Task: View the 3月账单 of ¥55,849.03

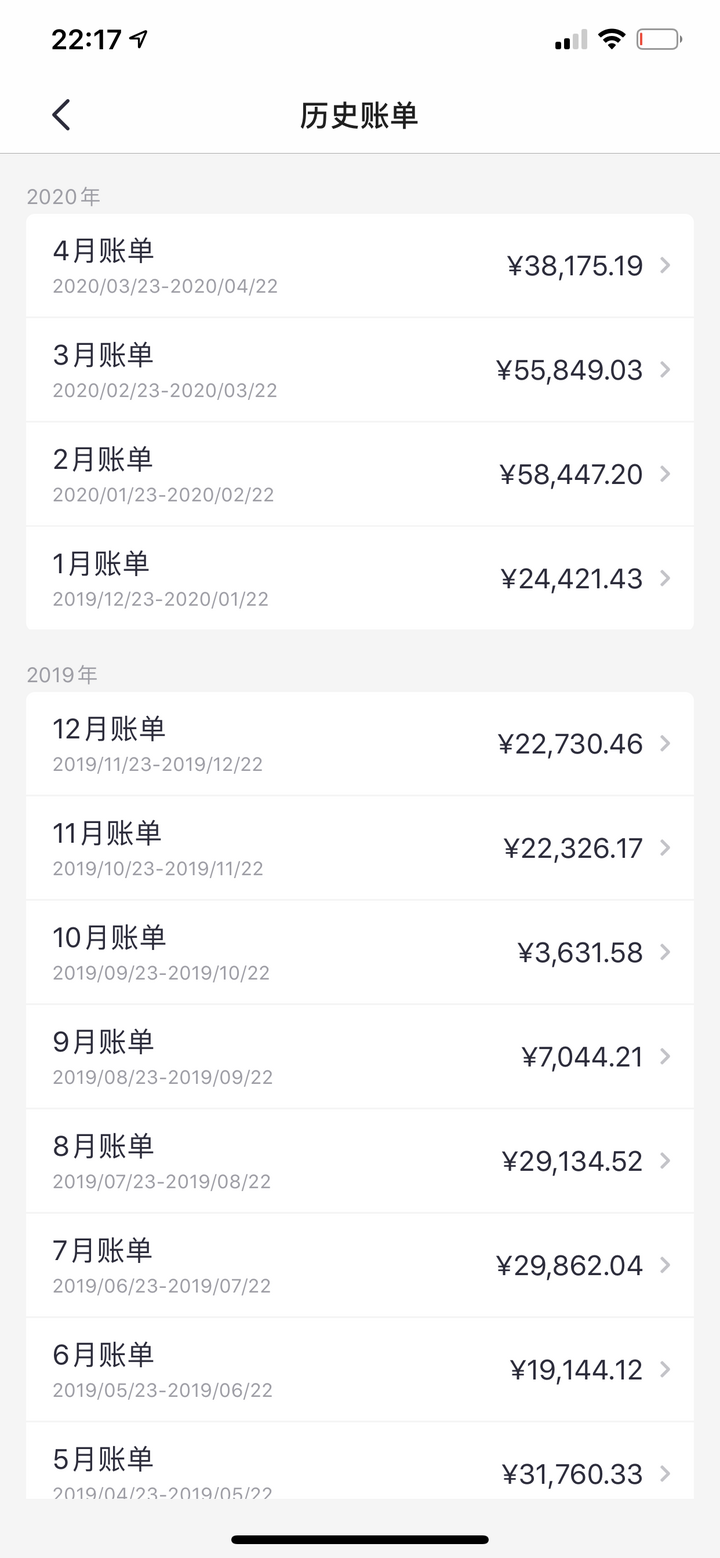Action: point(360,370)
